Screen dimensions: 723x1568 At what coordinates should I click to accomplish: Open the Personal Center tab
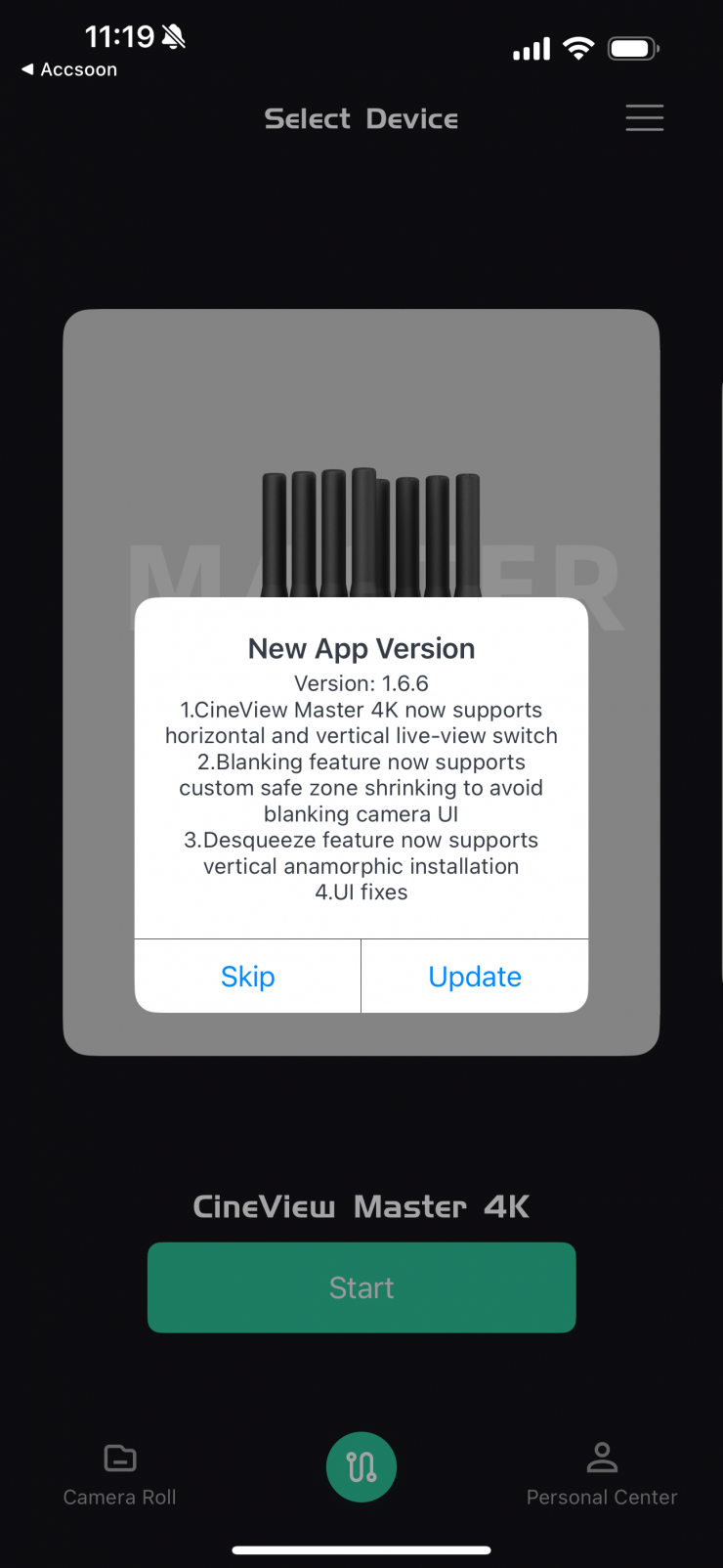click(x=601, y=1474)
